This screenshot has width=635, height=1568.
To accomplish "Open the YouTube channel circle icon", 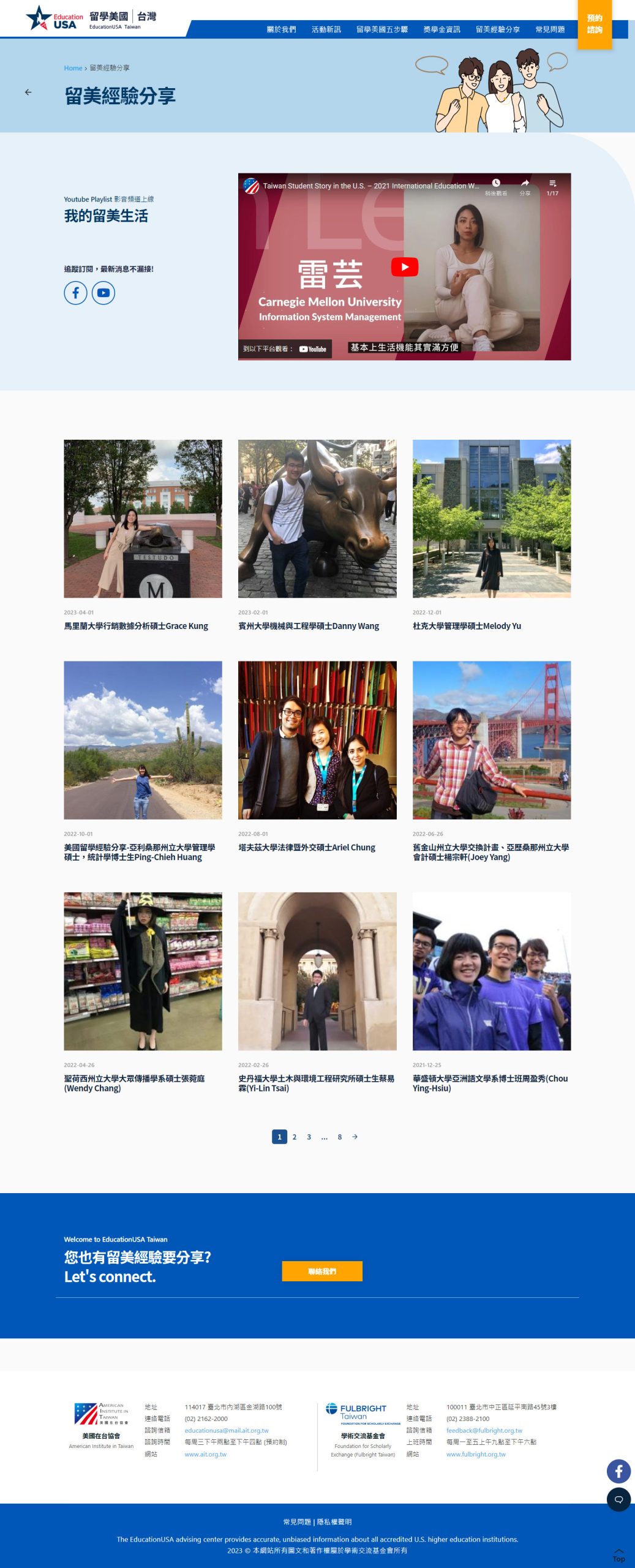I will pos(103,293).
